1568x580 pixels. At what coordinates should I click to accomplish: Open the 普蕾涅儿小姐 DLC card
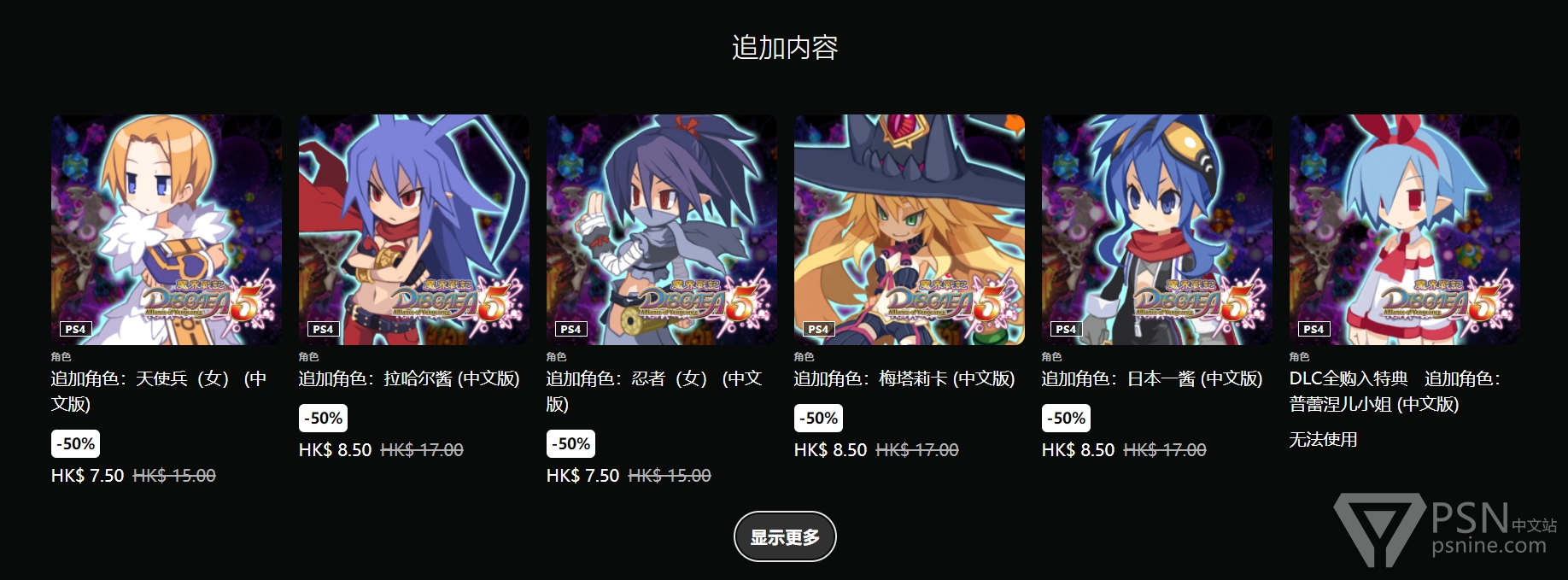point(1404,230)
